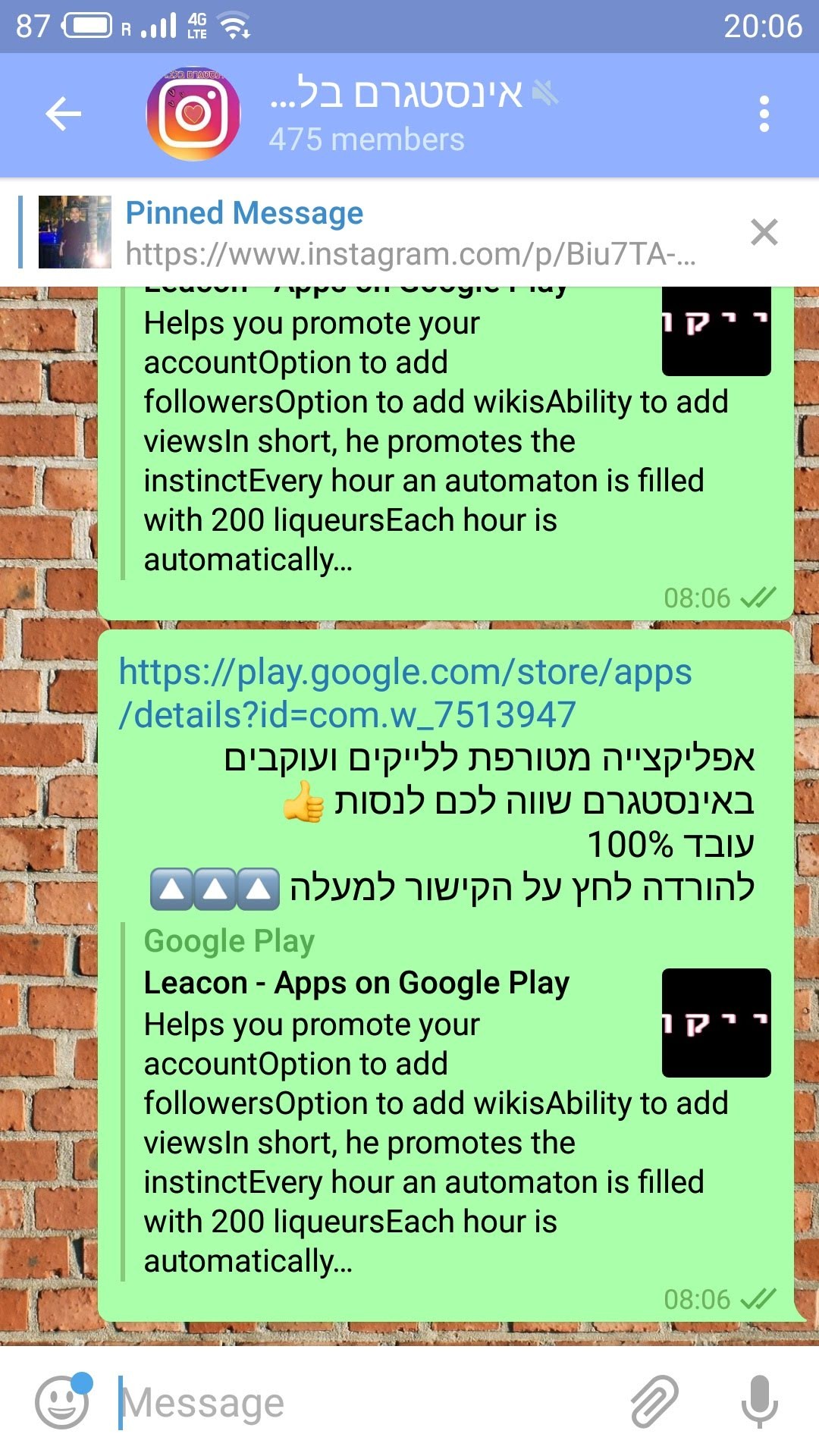Screen dimensions: 819x1456
Task: Open the three-dot overflow menu
Action: (764, 115)
